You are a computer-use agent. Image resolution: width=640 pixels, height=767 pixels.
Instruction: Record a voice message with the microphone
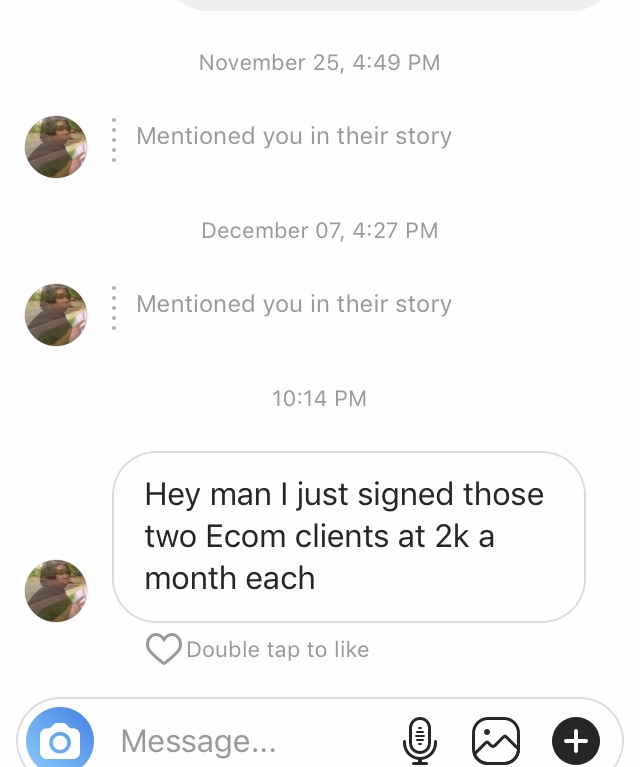click(419, 741)
